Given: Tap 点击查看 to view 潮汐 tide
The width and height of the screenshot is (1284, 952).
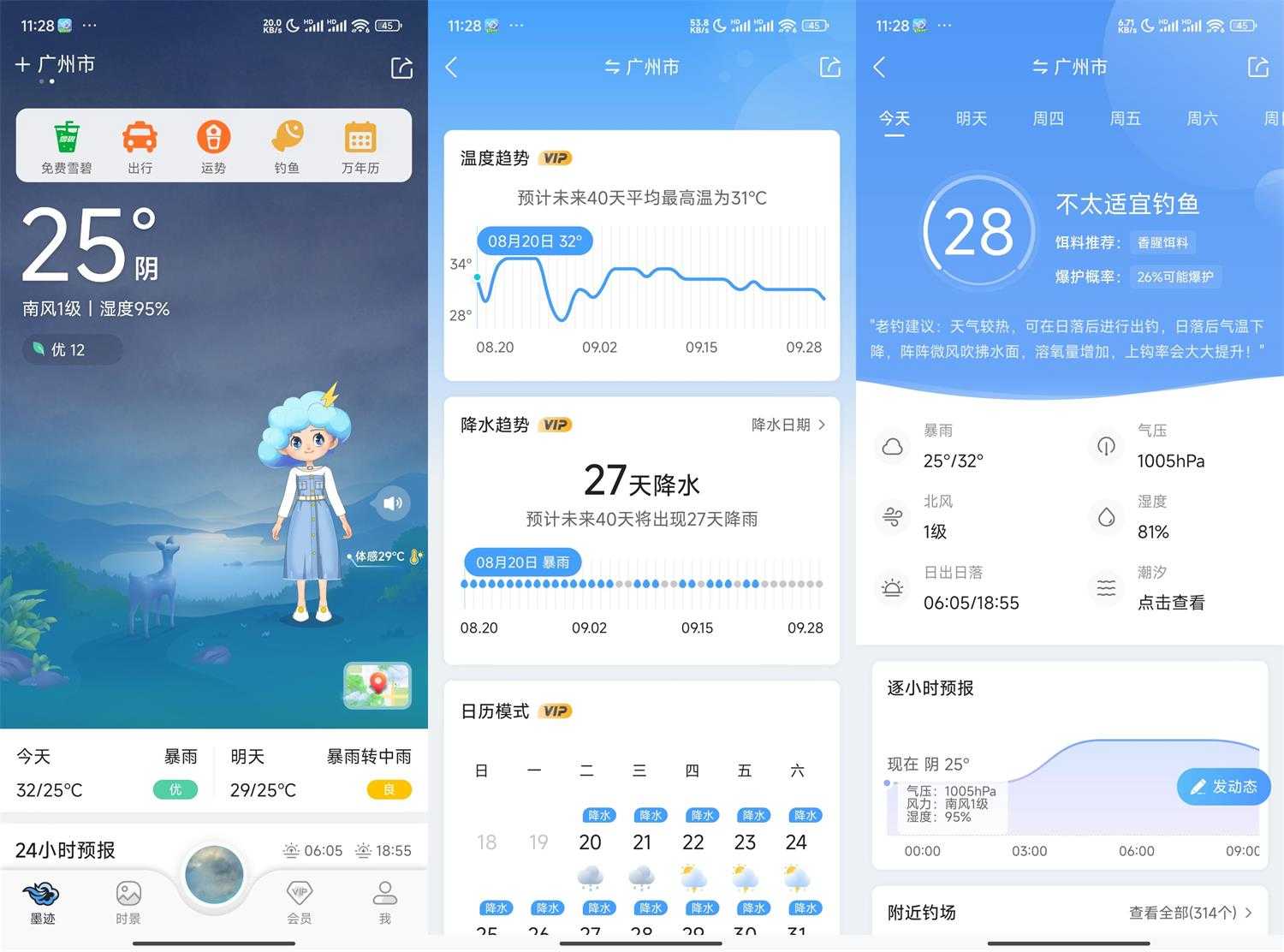Looking at the screenshot, I should click(x=1170, y=603).
